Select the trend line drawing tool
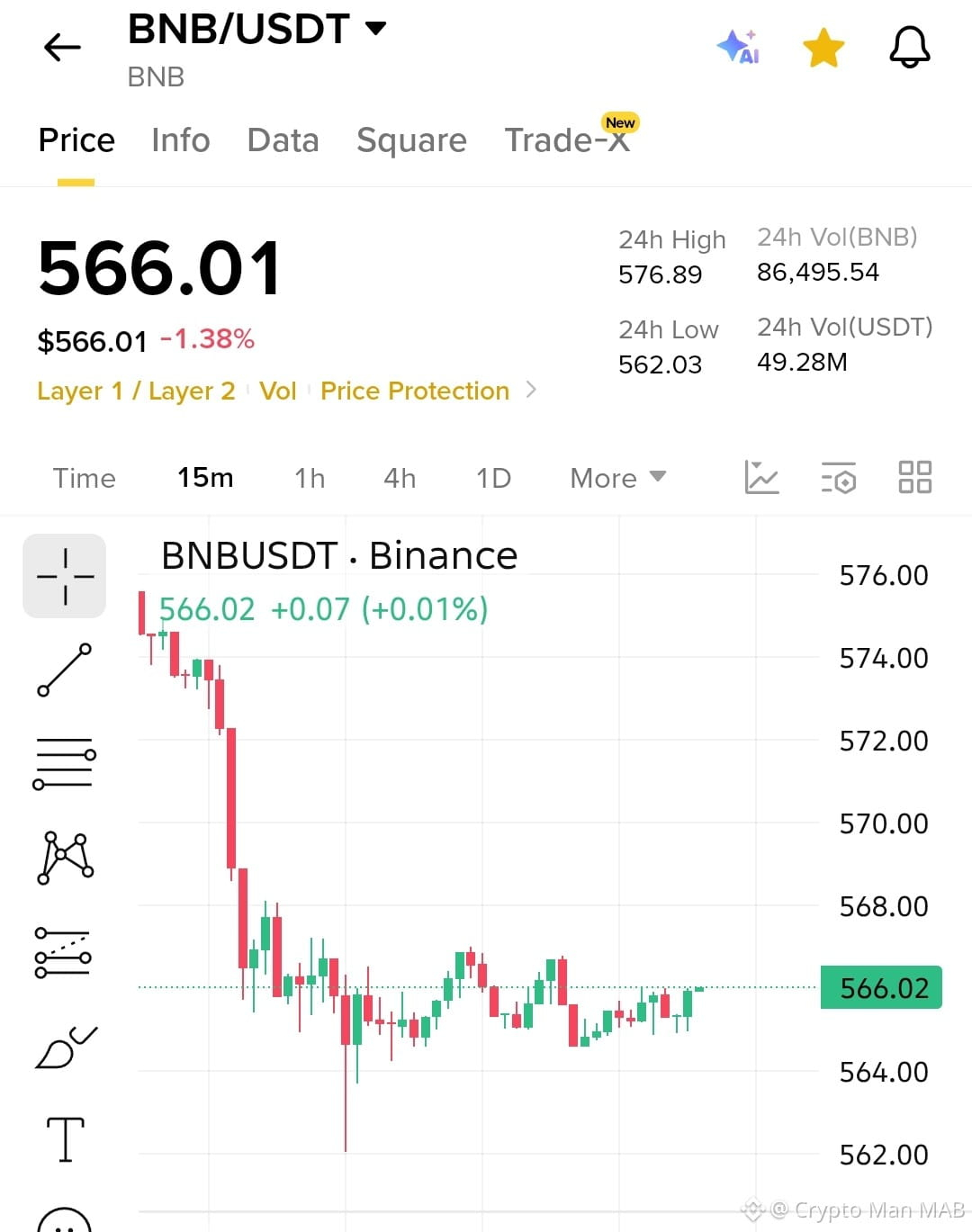The width and height of the screenshot is (972, 1232). tap(64, 670)
